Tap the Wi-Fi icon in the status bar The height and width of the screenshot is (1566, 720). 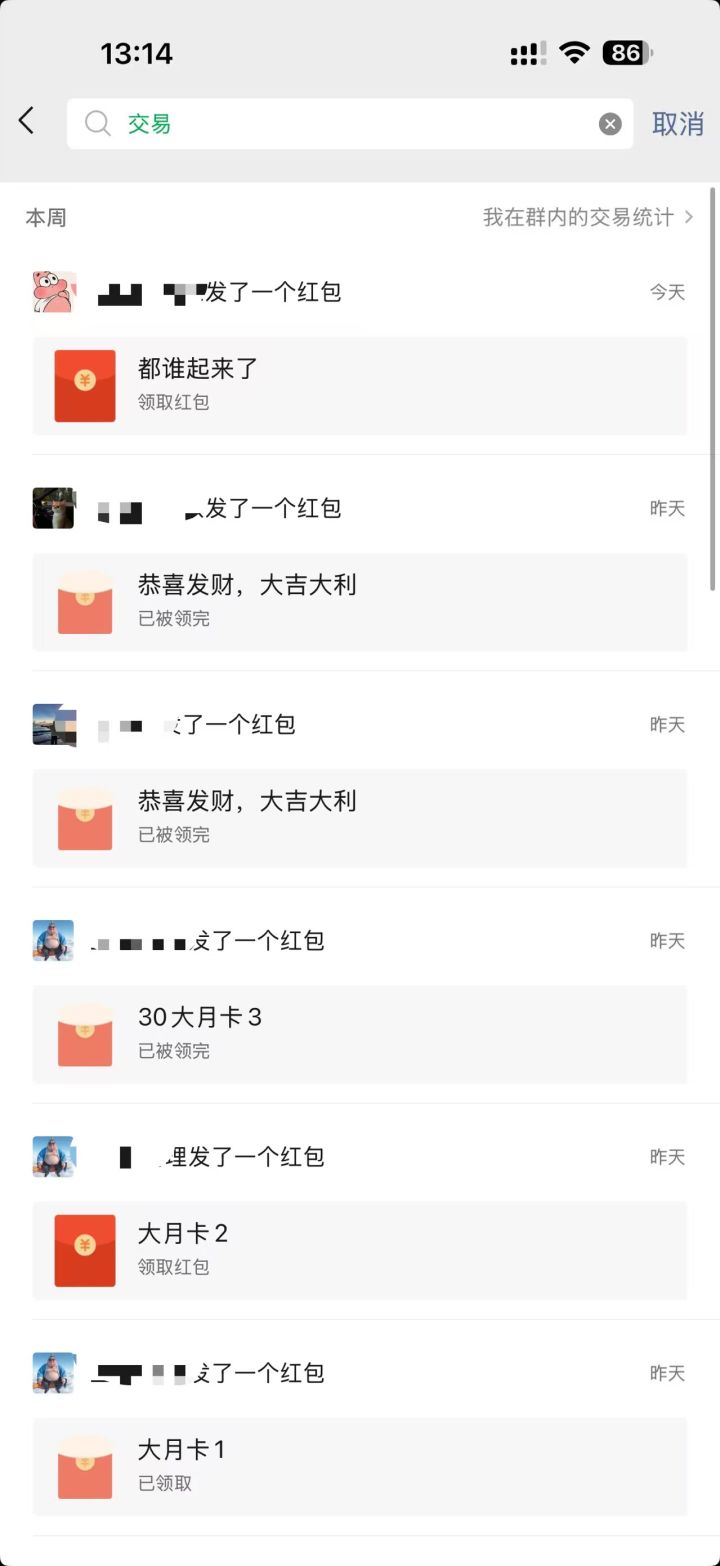pos(574,52)
